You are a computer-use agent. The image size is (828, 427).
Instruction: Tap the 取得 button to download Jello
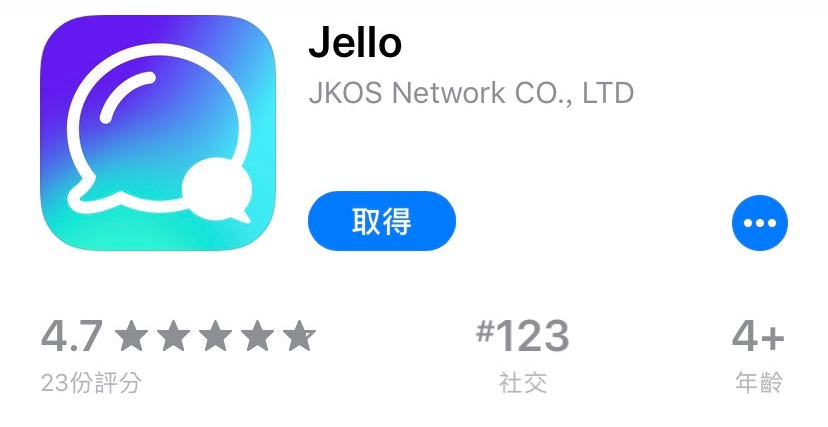click(x=382, y=221)
